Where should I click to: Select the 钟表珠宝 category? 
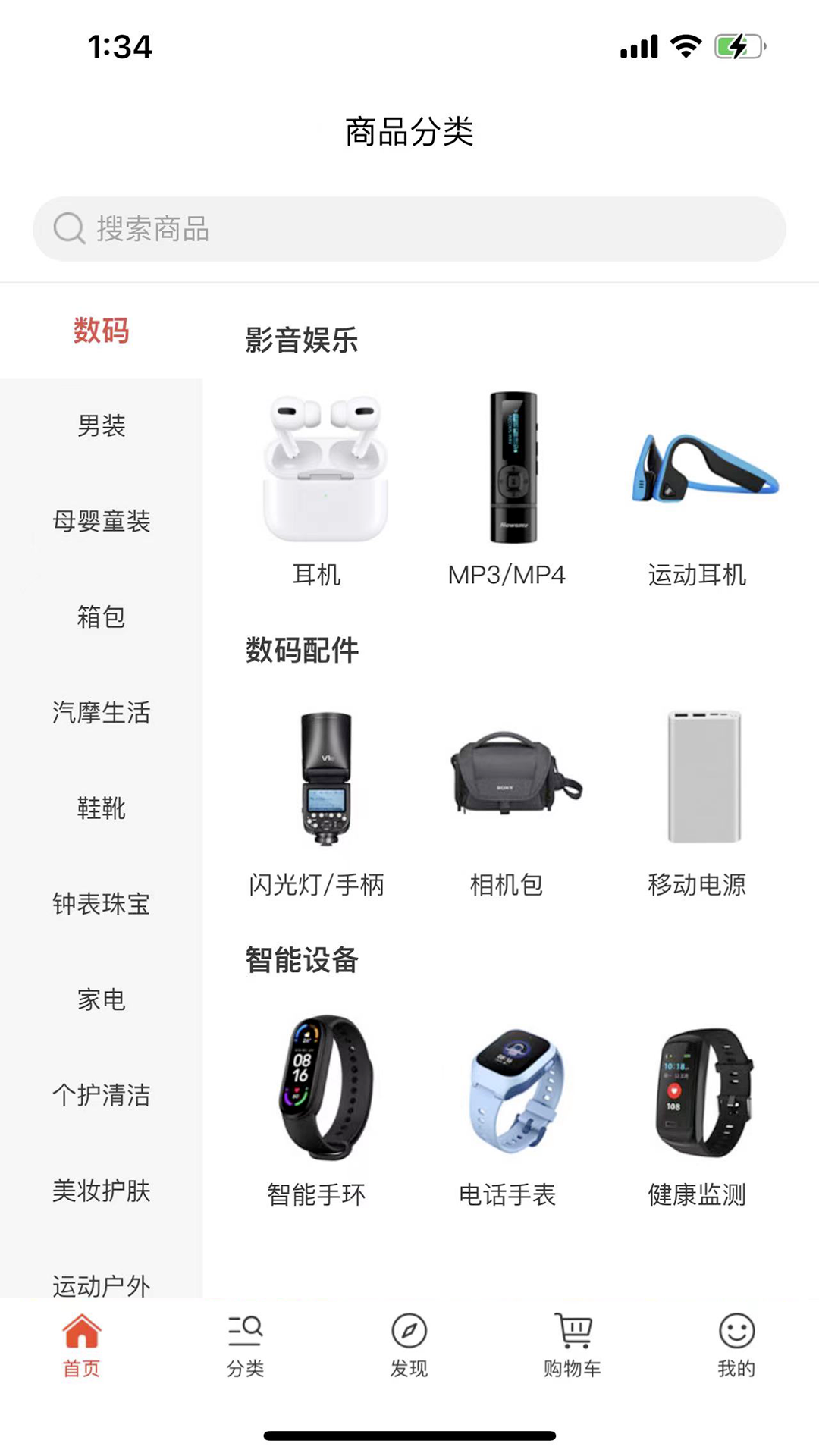click(101, 904)
